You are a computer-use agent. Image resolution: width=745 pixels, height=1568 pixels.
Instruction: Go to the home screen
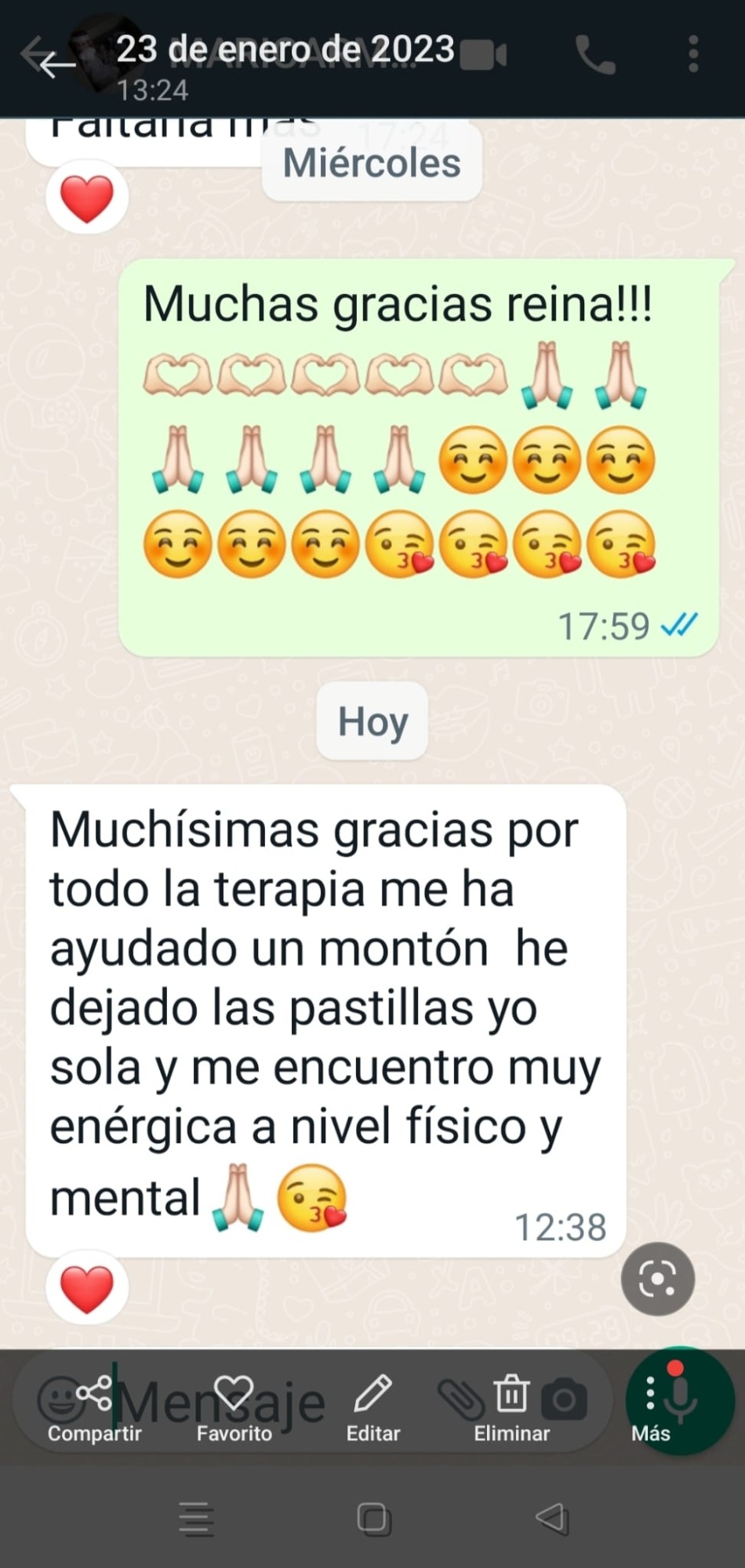click(373, 1519)
